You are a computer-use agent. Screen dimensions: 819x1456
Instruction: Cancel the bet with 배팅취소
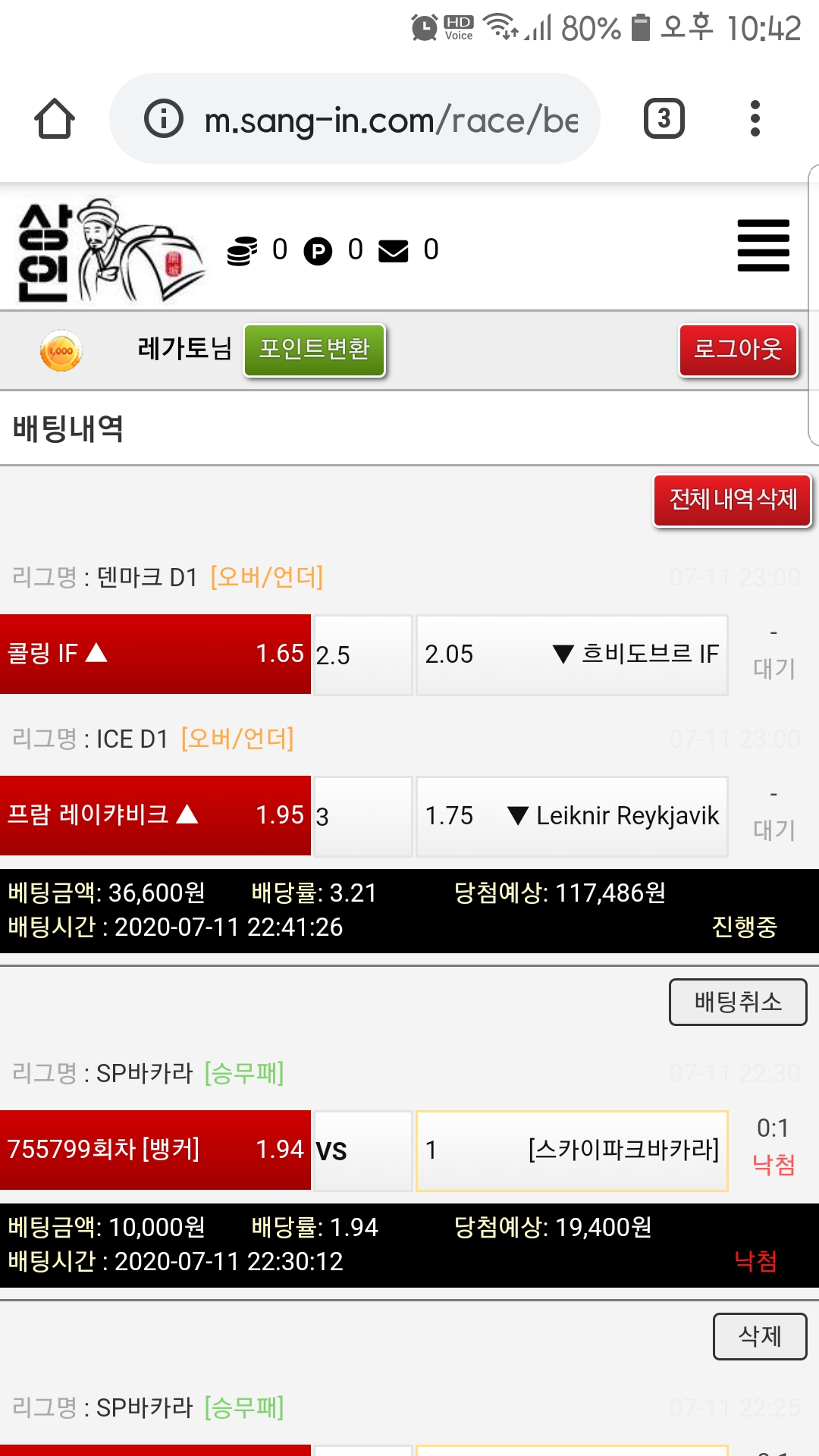[737, 1003]
